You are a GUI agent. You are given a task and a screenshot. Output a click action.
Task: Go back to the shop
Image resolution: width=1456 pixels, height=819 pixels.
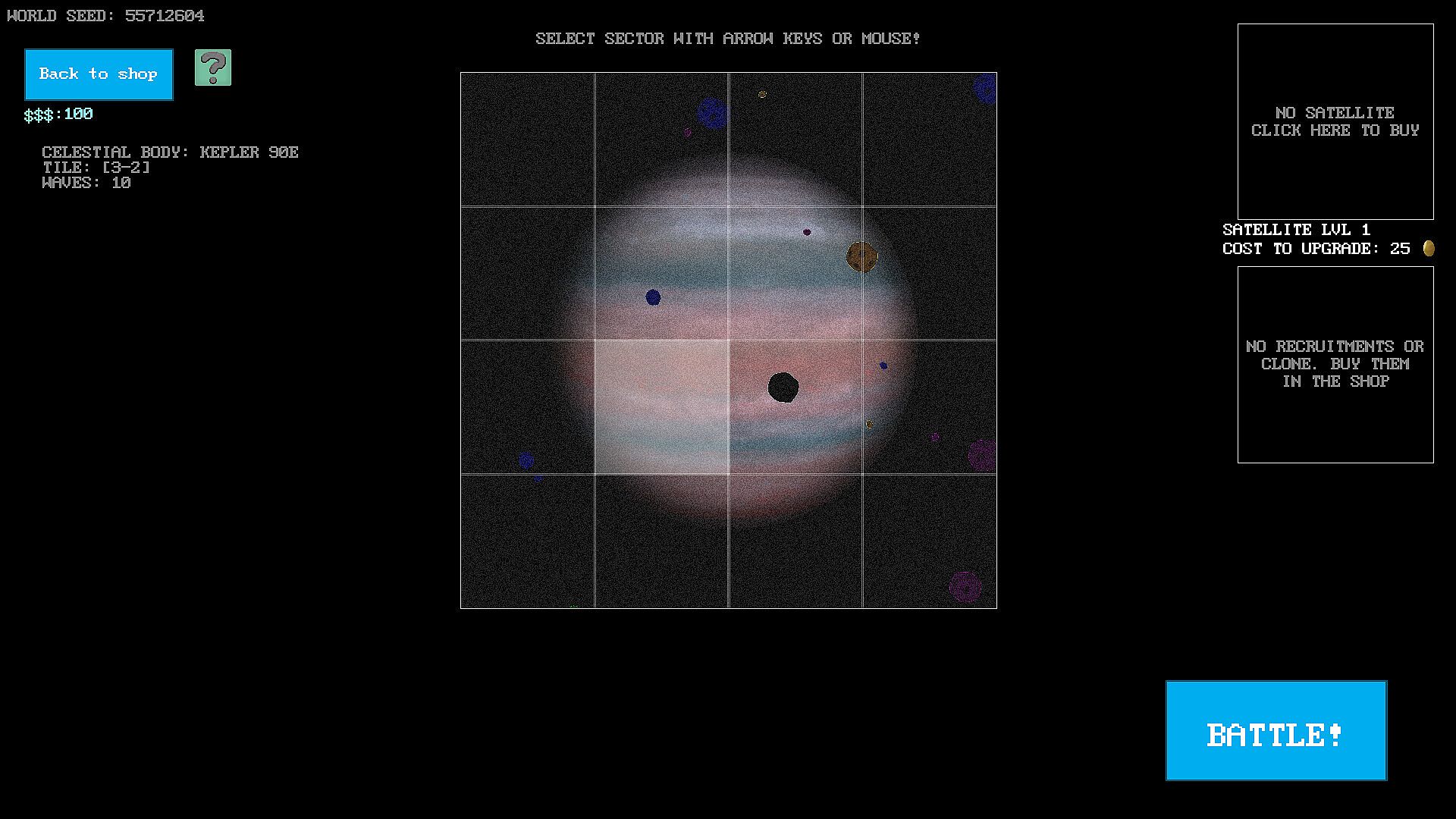99,74
